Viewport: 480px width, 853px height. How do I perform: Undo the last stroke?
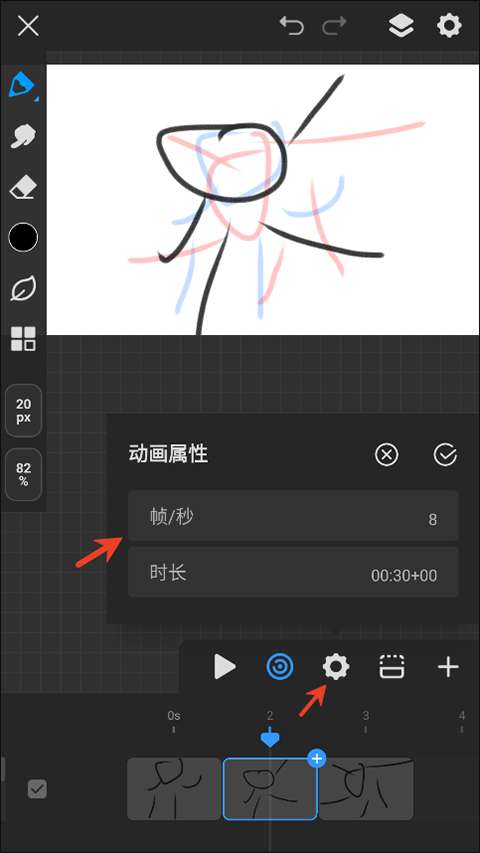pyautogui.click(x=291, y=26)
